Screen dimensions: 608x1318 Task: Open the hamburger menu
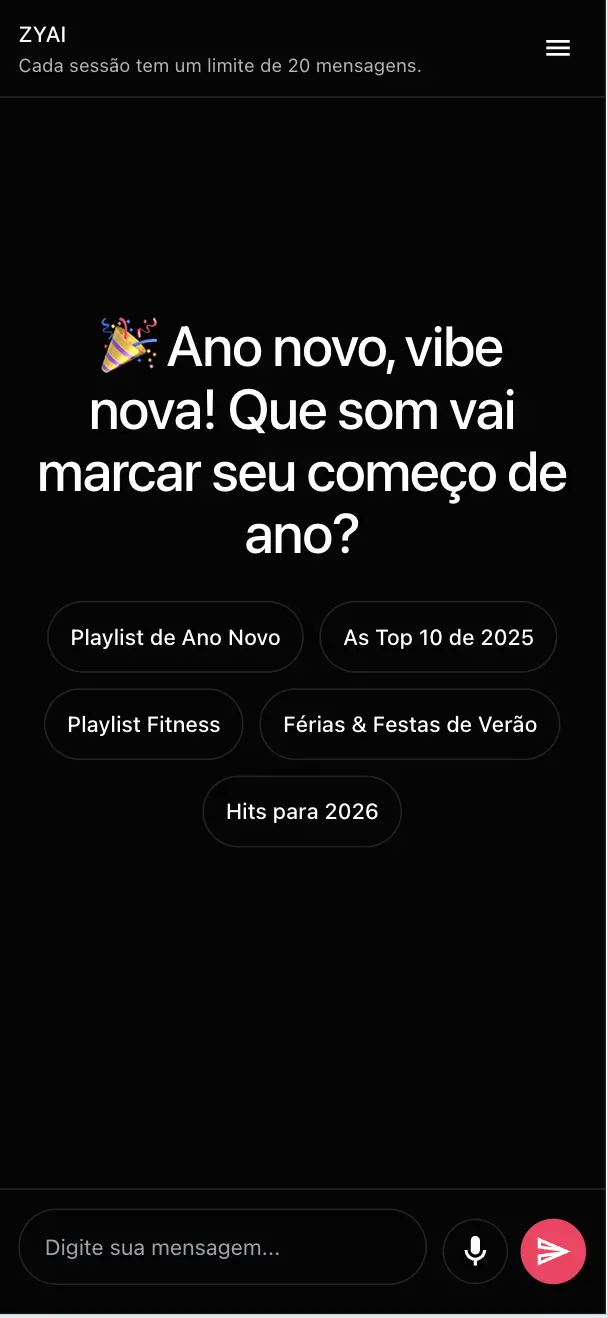click(x=557, y=48)
